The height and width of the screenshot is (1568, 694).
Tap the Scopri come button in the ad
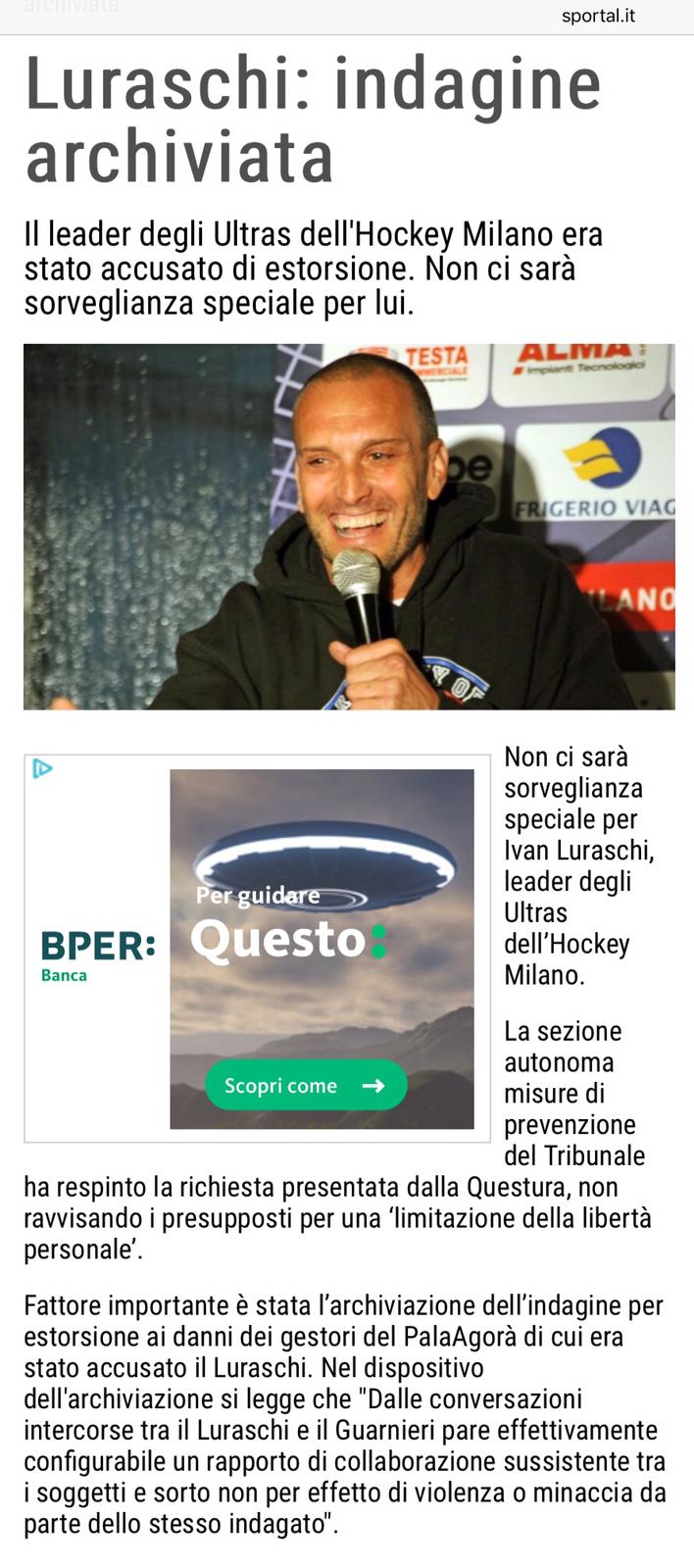point(306,1085)
